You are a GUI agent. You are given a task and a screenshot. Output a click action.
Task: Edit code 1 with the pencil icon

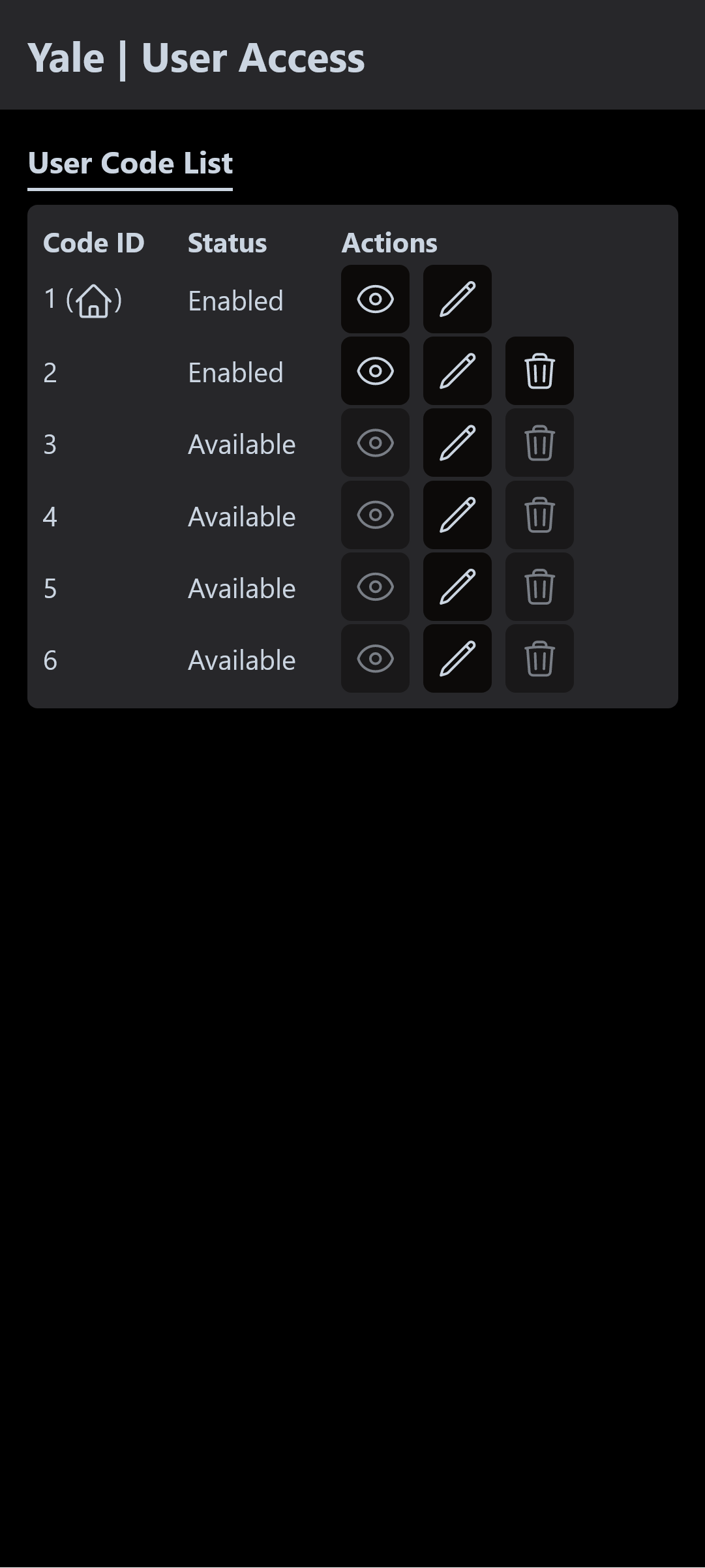click(457, 299)
